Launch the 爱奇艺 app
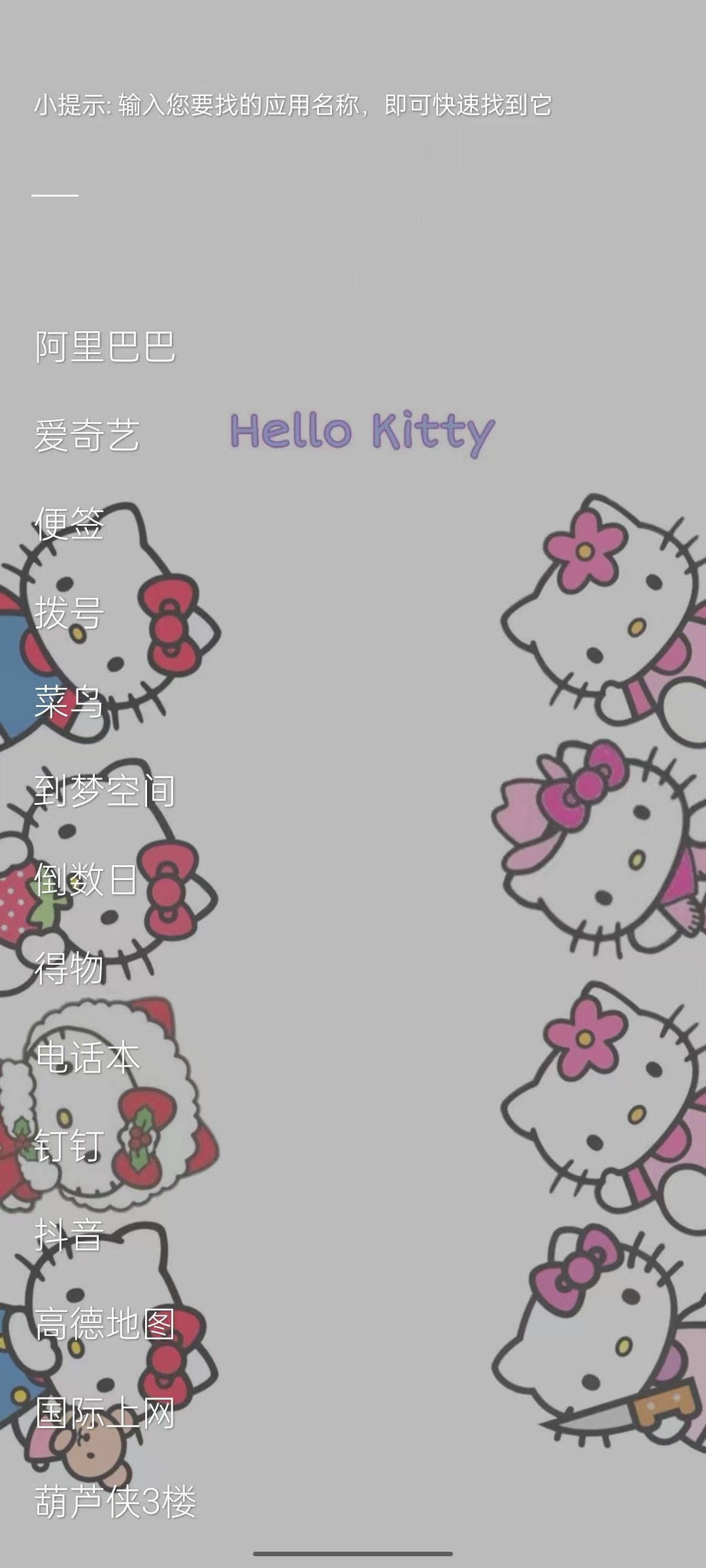Screen dimensions: 706x1568 (87, 436)
